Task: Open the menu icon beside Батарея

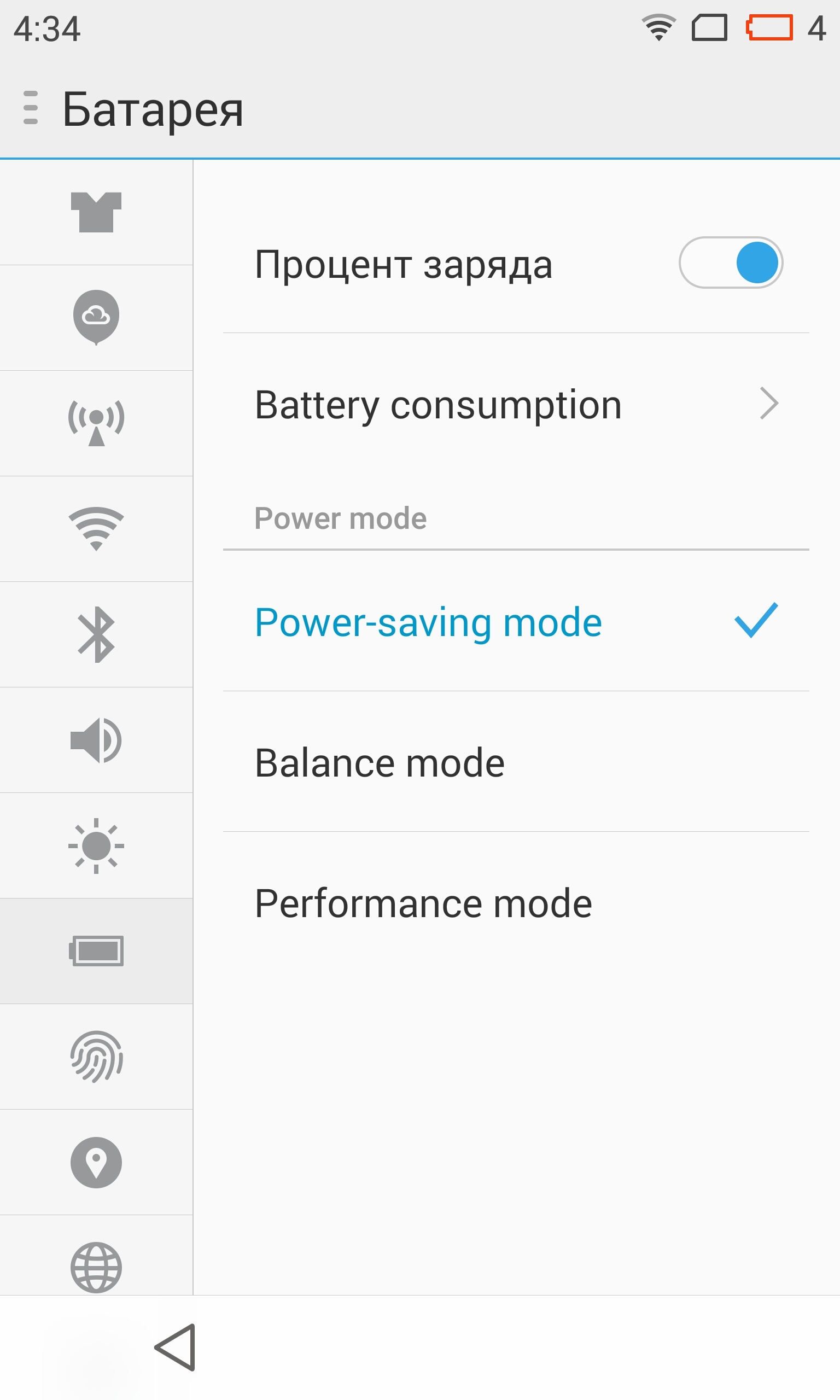Action: (31, 108)
